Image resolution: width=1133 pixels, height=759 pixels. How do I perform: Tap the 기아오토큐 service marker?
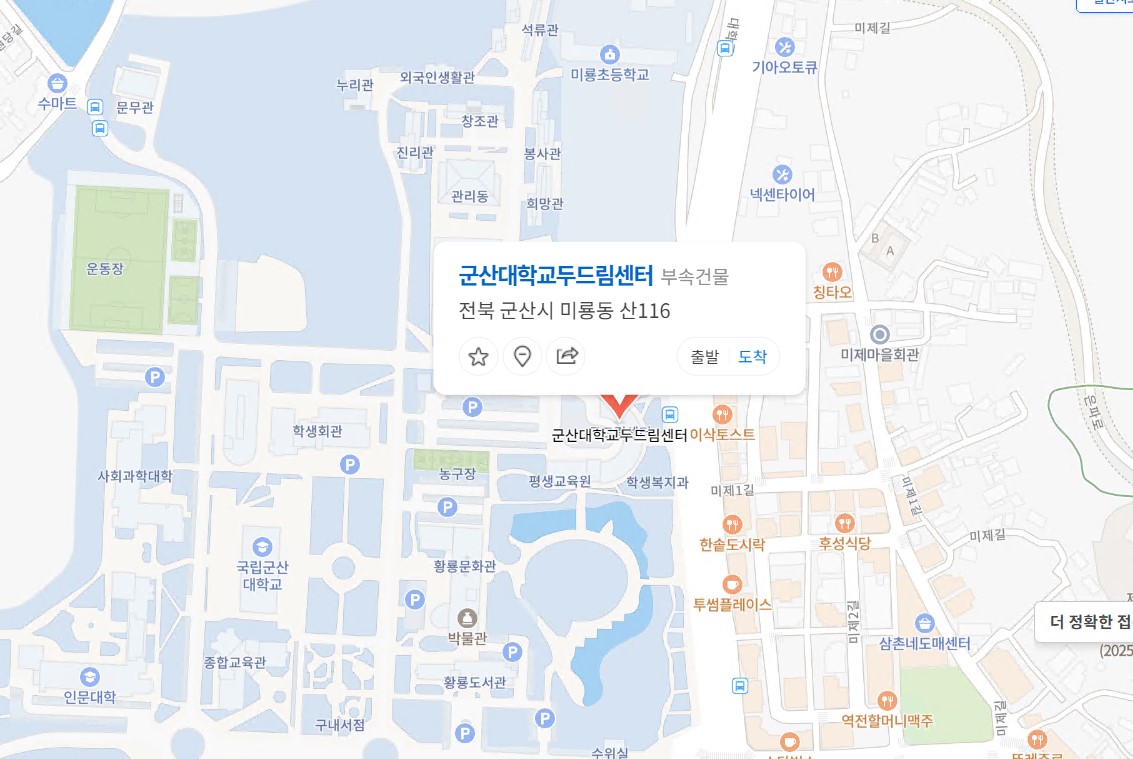pos(785,47)
